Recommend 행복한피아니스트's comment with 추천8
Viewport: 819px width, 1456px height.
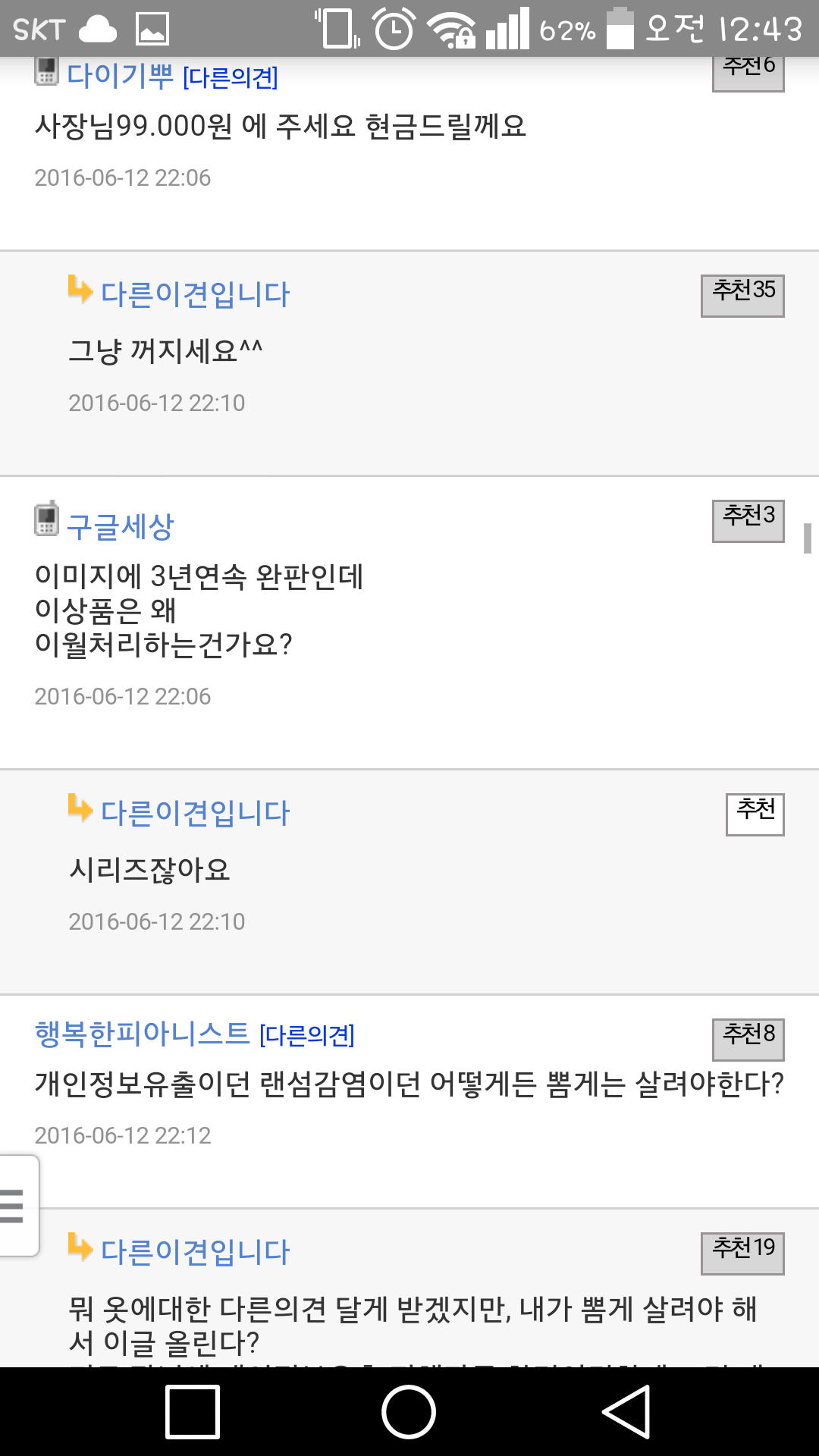click(x=748, y=1039)
